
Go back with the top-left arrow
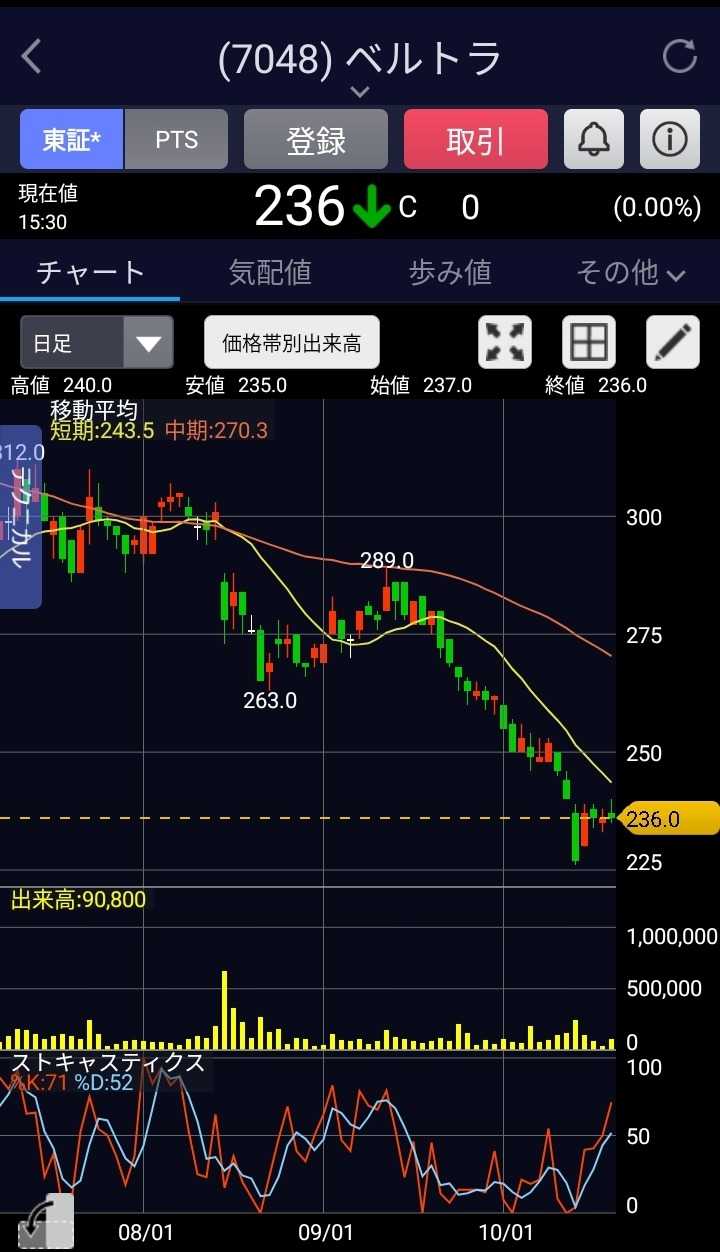[32, 57]
